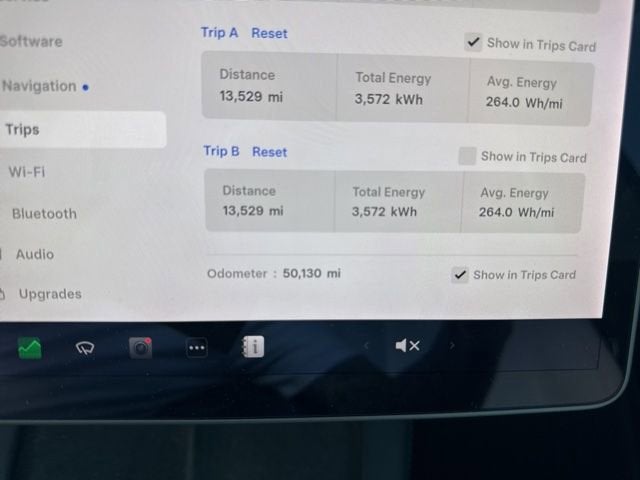Viewport: 640px width, 480px height.
Task: Reset the Trip B counter
Action: (269, 152)
